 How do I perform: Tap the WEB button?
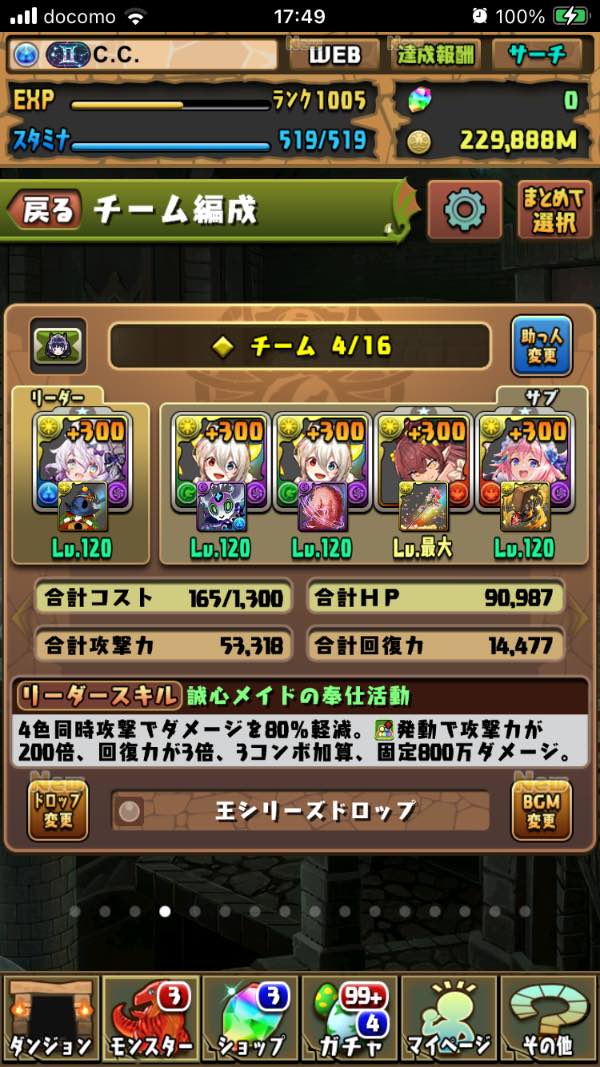pyautogui.click(x=334, y=55)
